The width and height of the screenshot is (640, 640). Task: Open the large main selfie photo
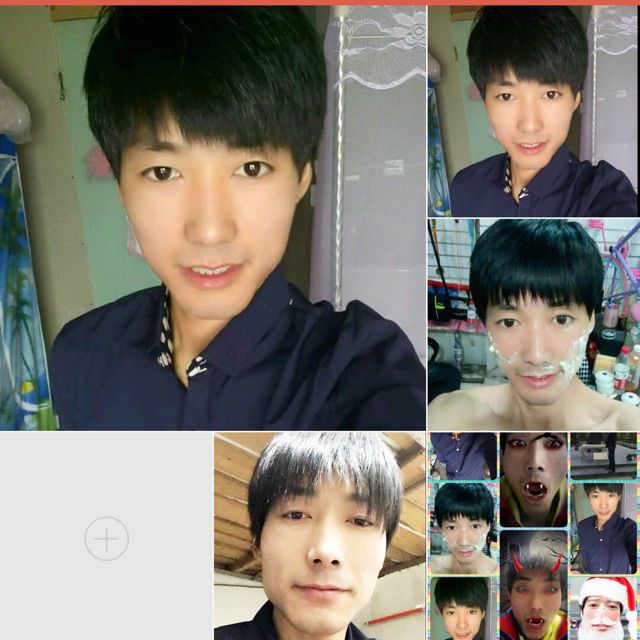(x=213, y=218)
